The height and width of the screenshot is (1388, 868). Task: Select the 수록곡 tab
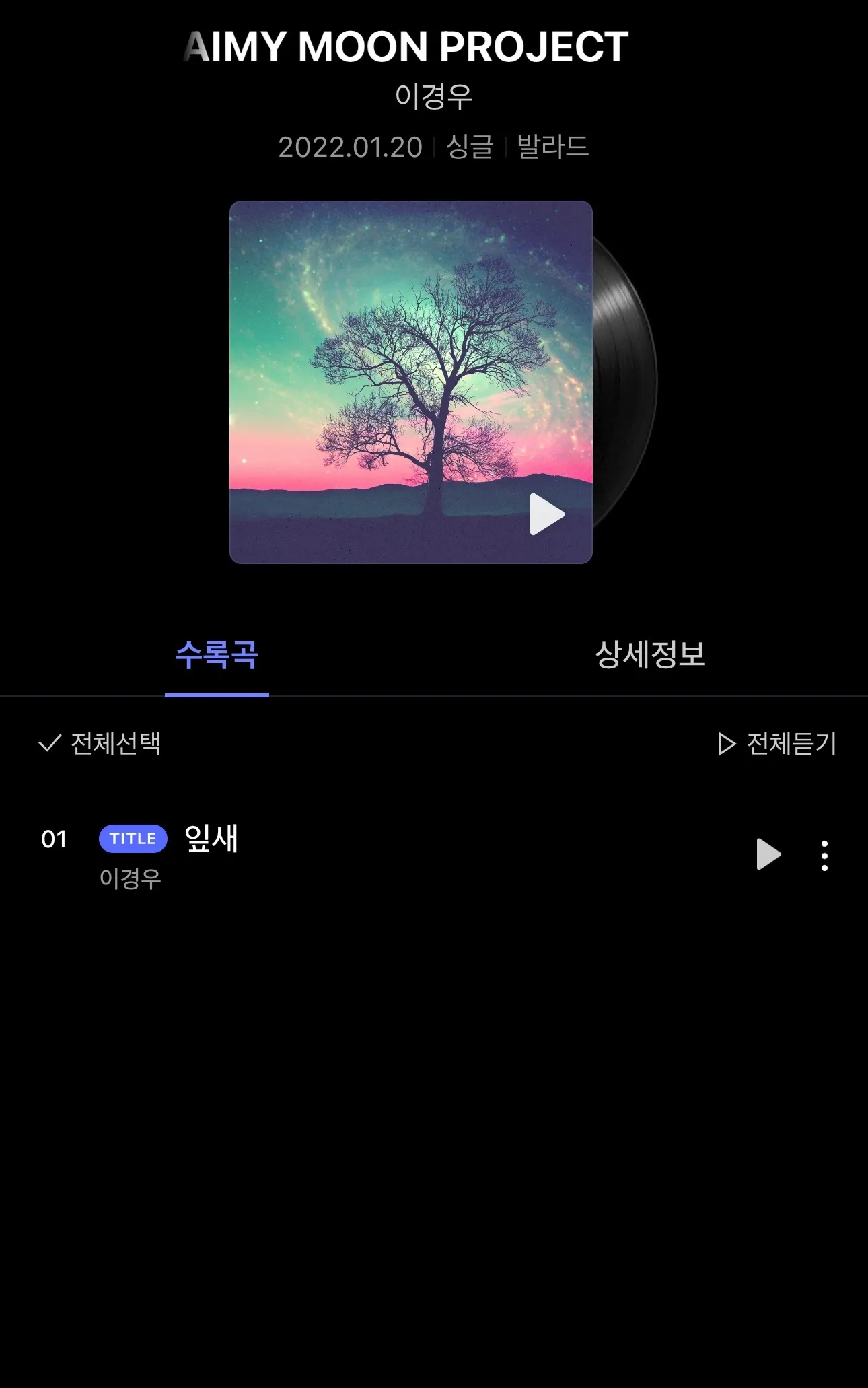(x=217, y=652)
